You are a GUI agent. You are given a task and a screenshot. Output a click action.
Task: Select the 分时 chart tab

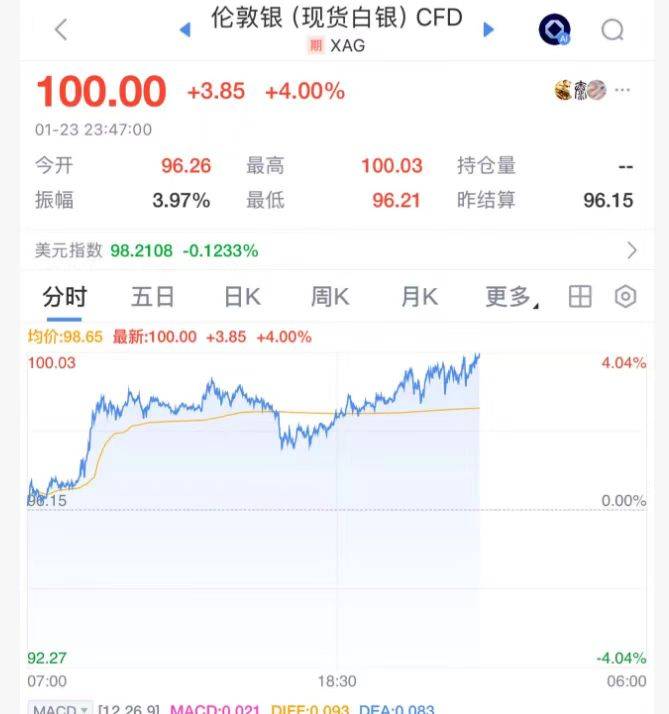pyautogui.click(x=65, y=297)
